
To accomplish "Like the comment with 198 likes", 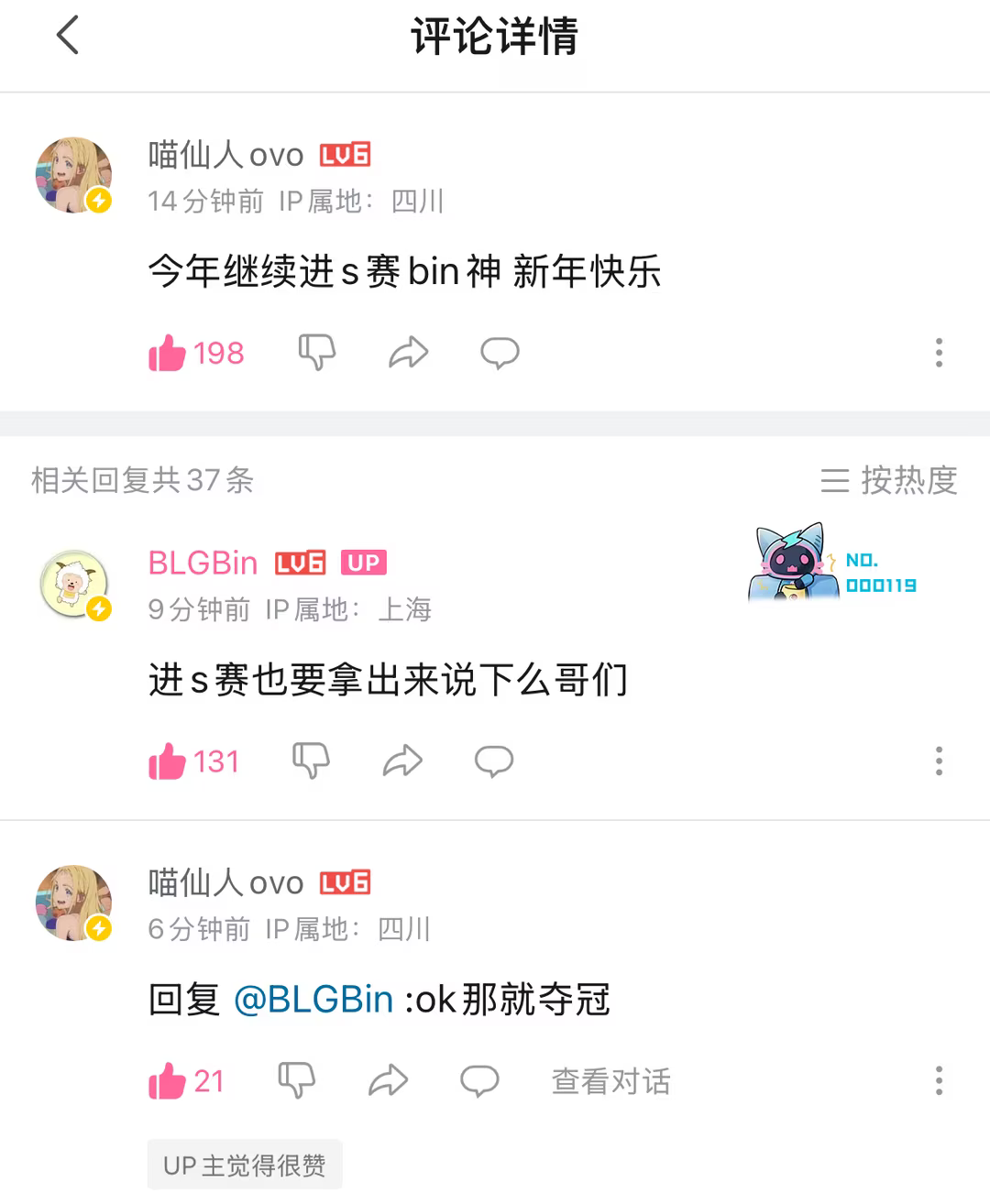I will 168,353.
